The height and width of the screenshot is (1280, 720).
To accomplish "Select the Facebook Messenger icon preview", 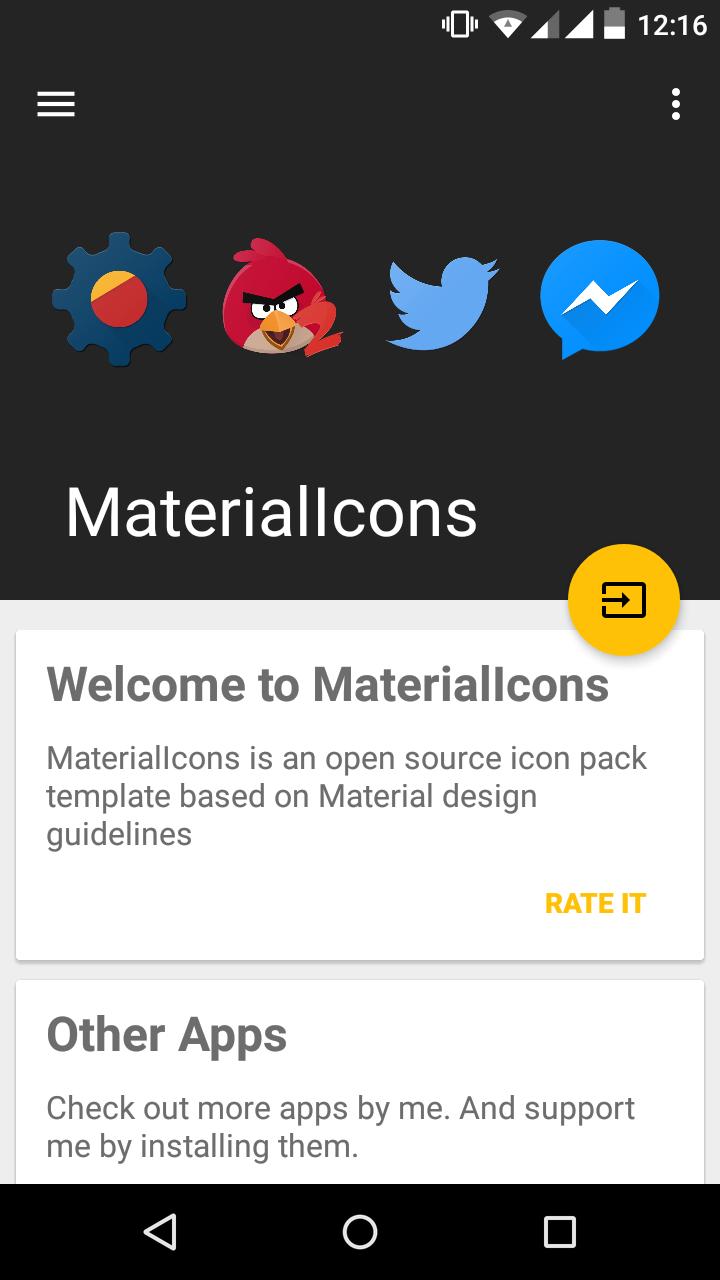I will point(598,297).
